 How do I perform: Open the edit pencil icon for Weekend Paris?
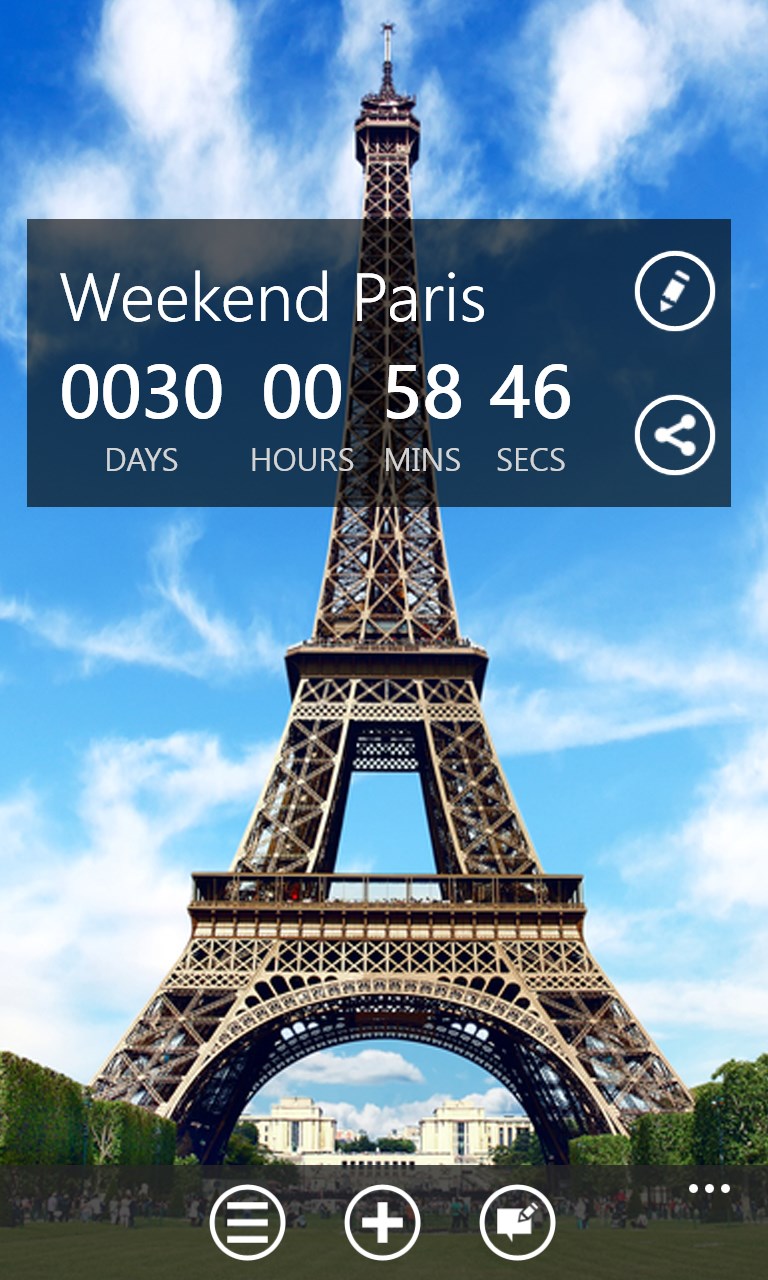click(x=675, y=293)
